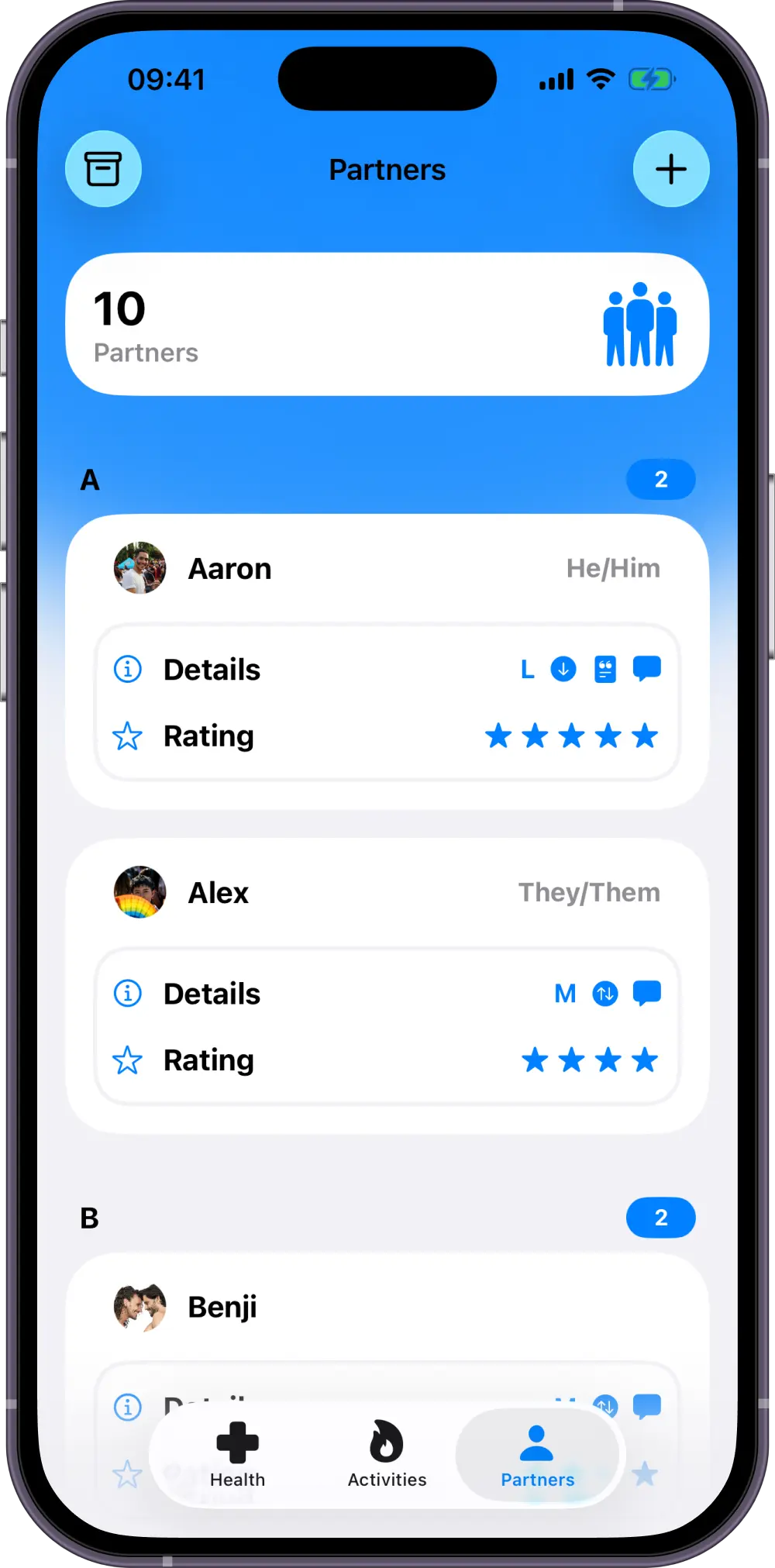
Task: Click the quote note icon for Aaron
Action: point(604,668)
